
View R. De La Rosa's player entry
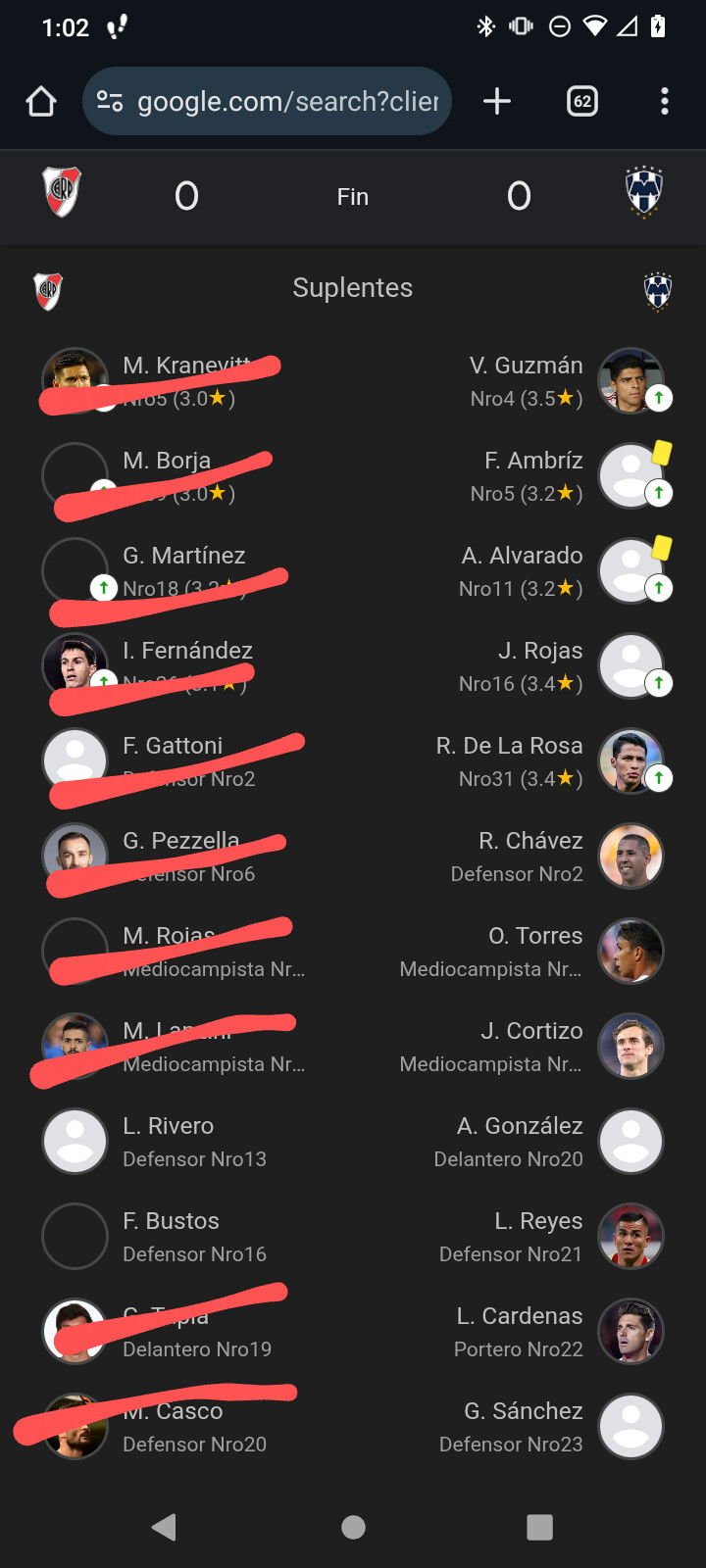click(x=529, y=761)
